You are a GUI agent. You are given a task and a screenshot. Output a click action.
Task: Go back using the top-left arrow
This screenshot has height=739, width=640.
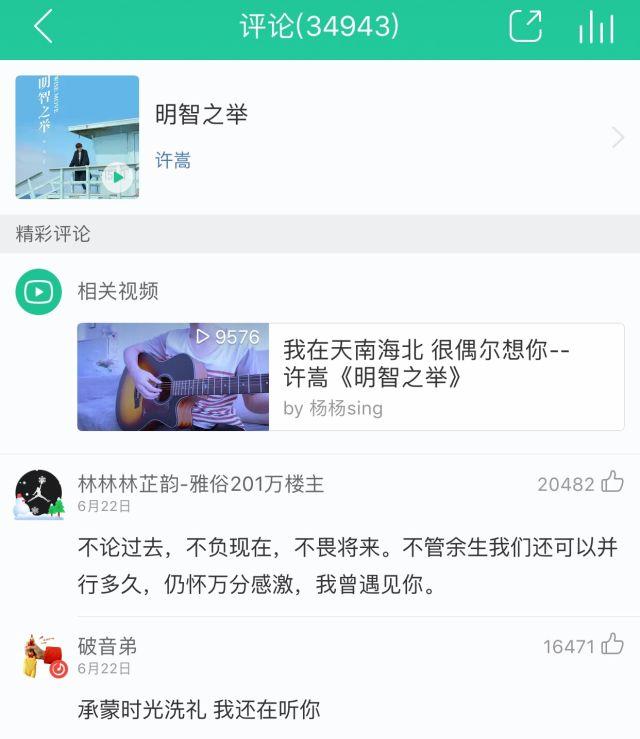(42, 27)
